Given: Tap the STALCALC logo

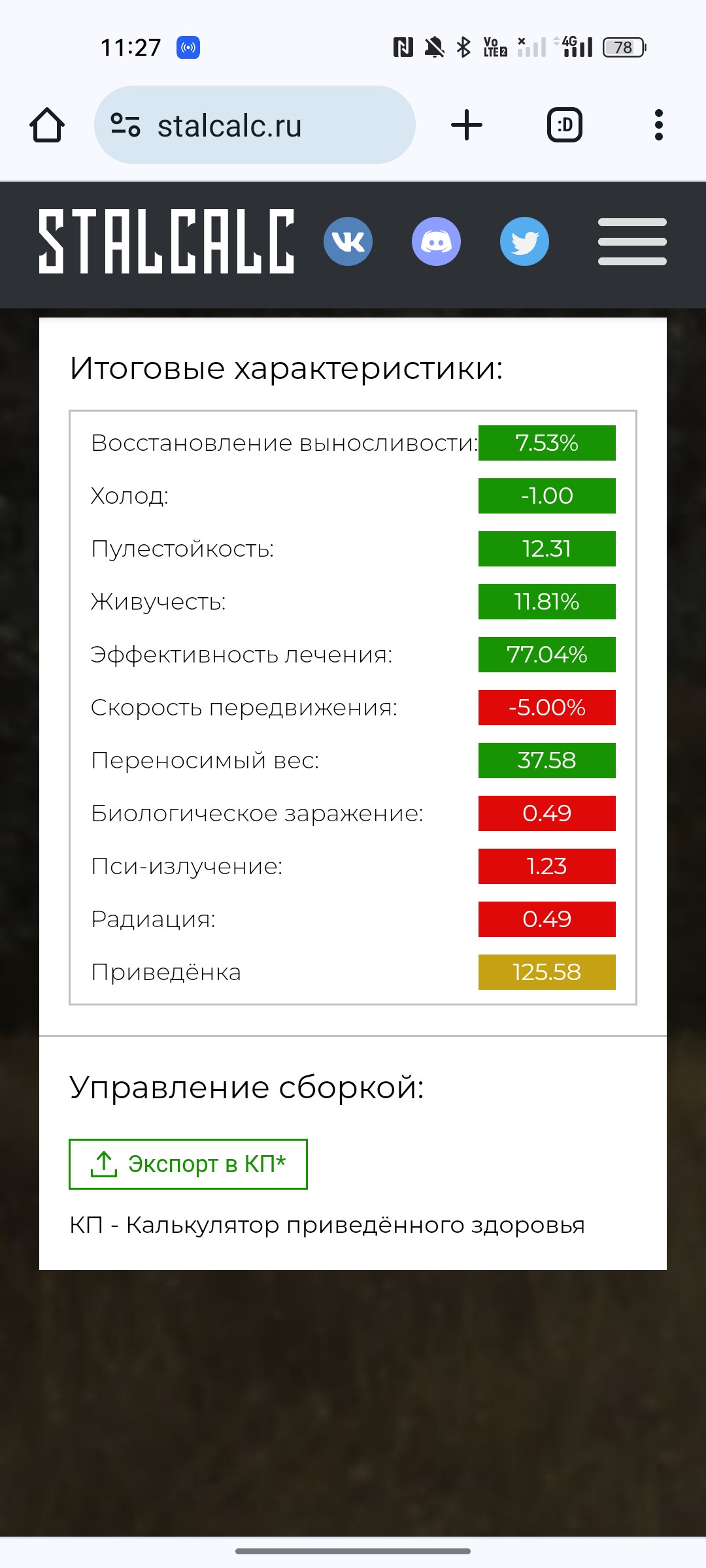Looking at the screenshot, I should click(167, 242).
